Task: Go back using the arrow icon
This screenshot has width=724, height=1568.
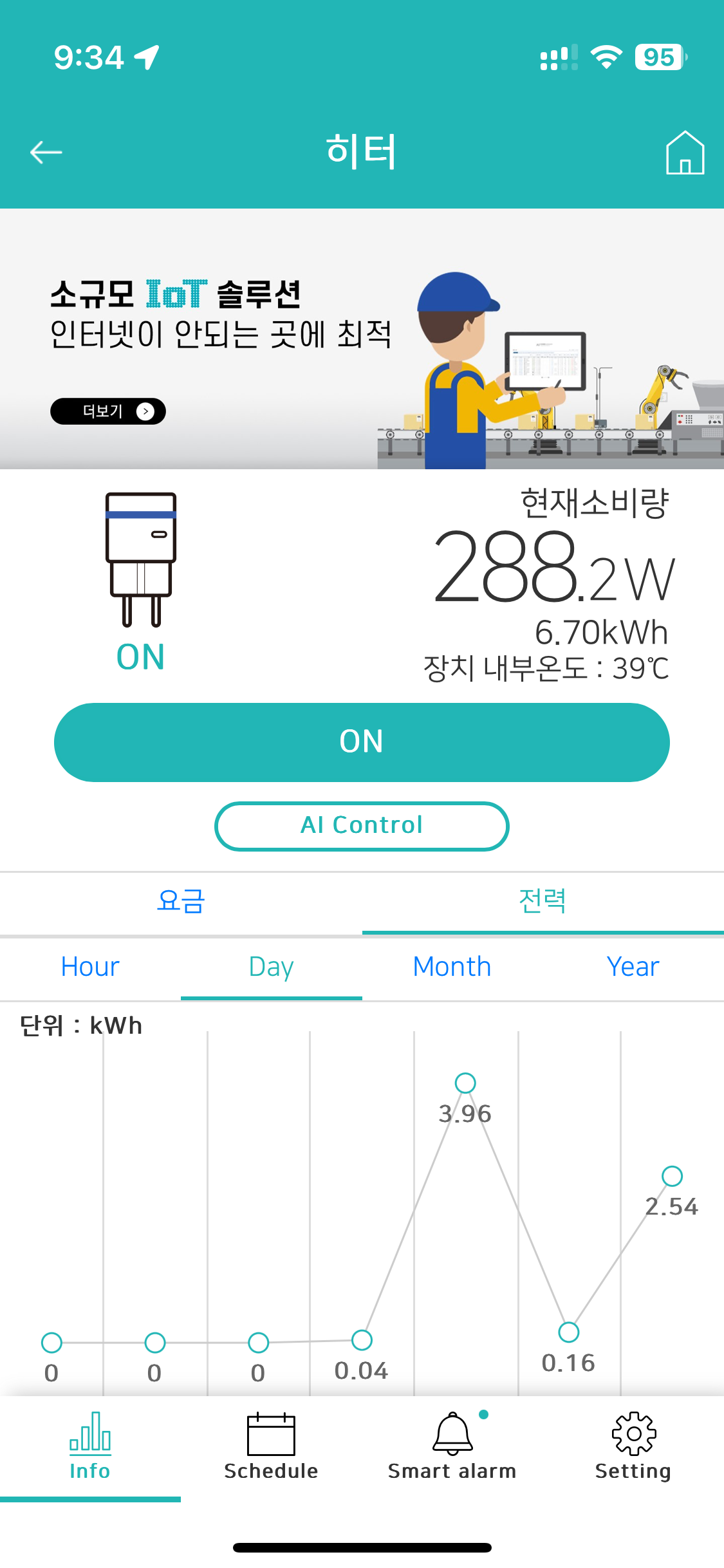Action: (x=46, y=153)
